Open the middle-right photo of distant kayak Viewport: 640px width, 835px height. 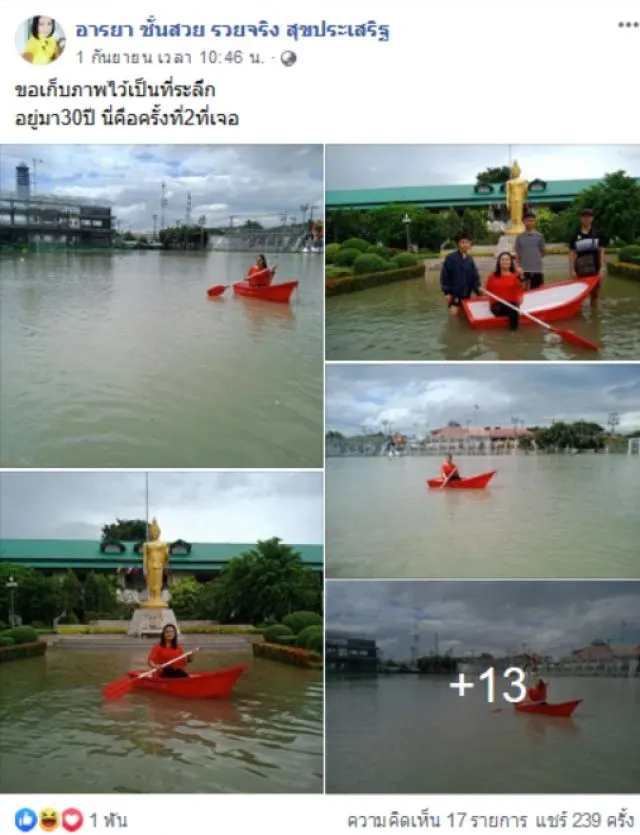pyautogui.click(x=482, y=470)
